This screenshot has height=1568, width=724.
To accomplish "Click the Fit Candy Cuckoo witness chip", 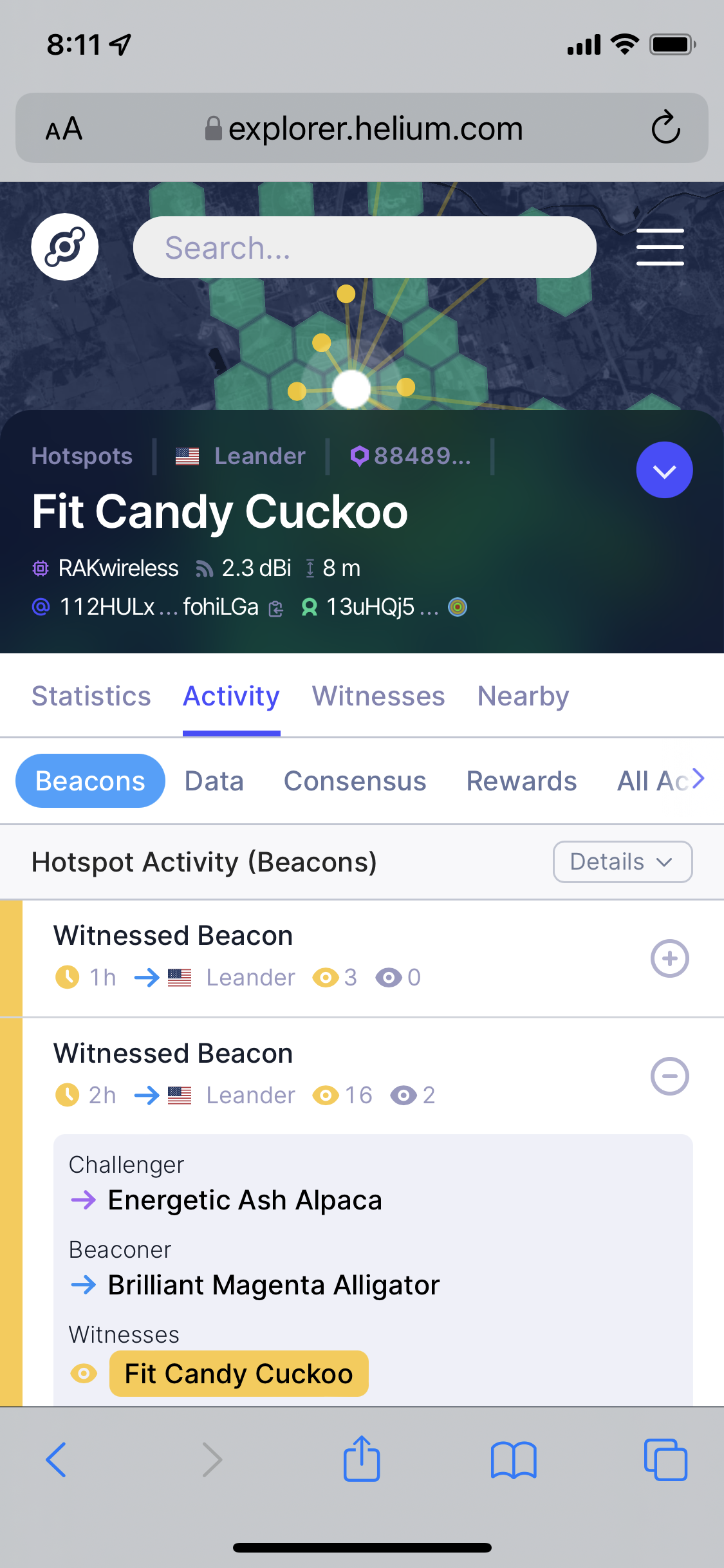I will click(x=239, y=1374).
